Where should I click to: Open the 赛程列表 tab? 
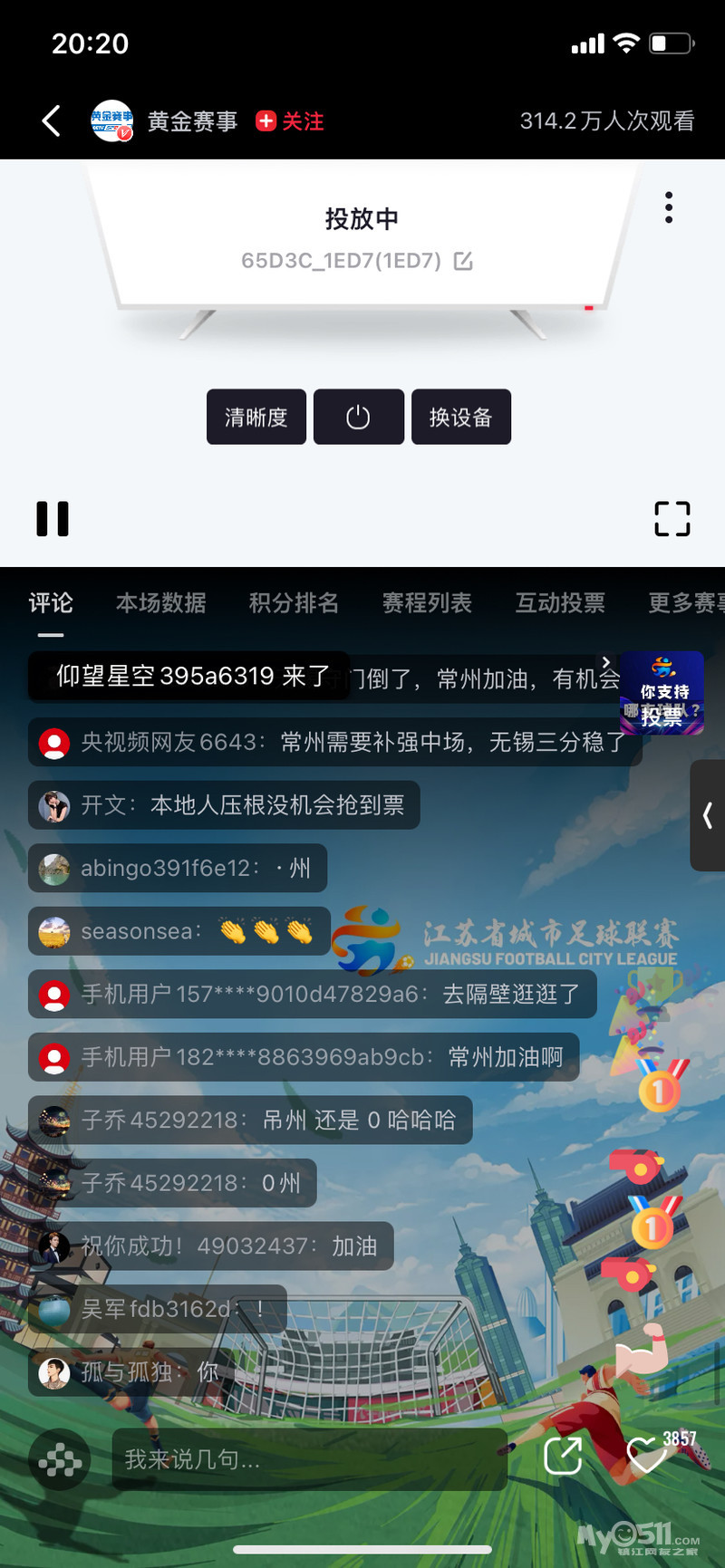pyautogui.click(x=427, y=603)
